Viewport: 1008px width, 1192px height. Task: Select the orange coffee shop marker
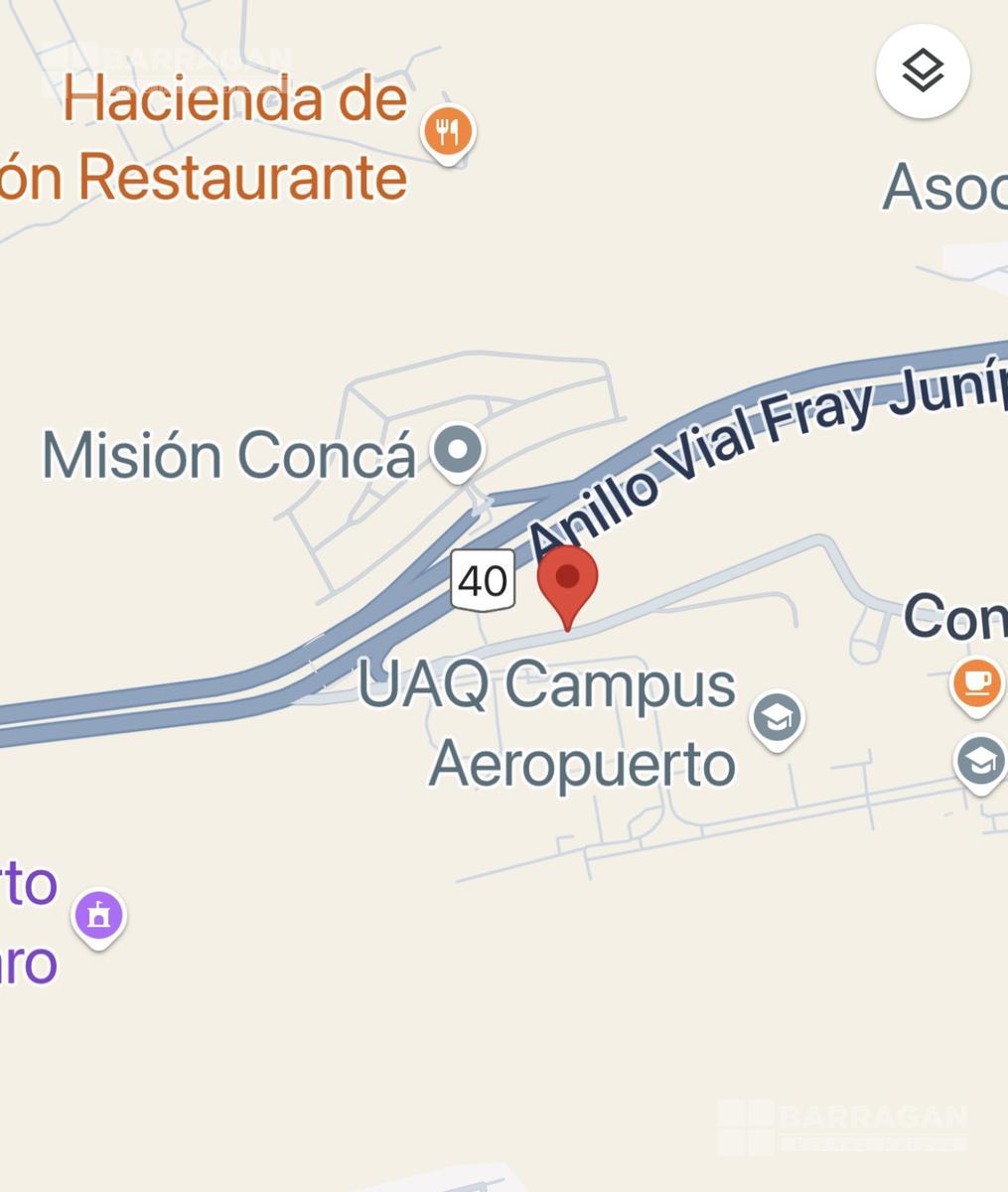click(x=976, y=684)
